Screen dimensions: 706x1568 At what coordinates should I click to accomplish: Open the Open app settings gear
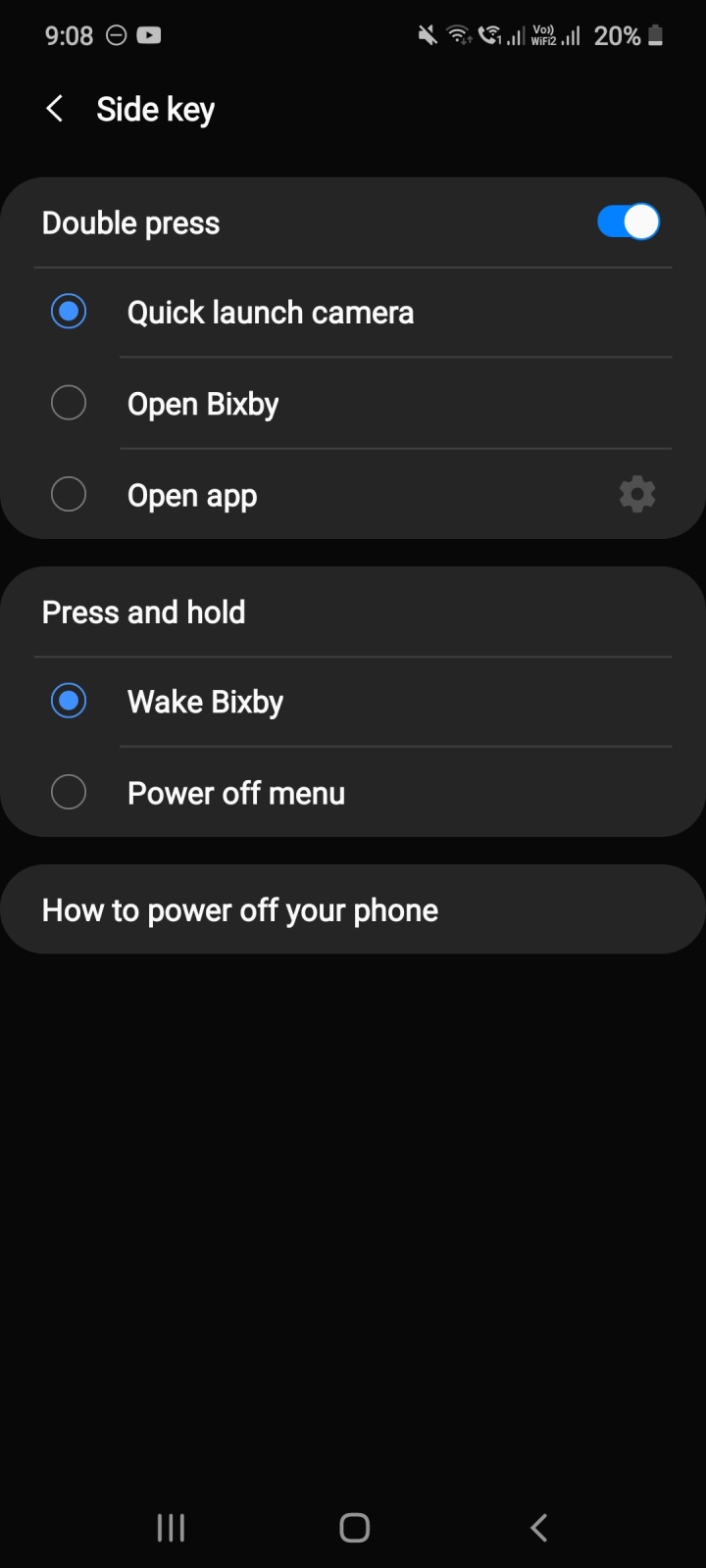point(637,495)
